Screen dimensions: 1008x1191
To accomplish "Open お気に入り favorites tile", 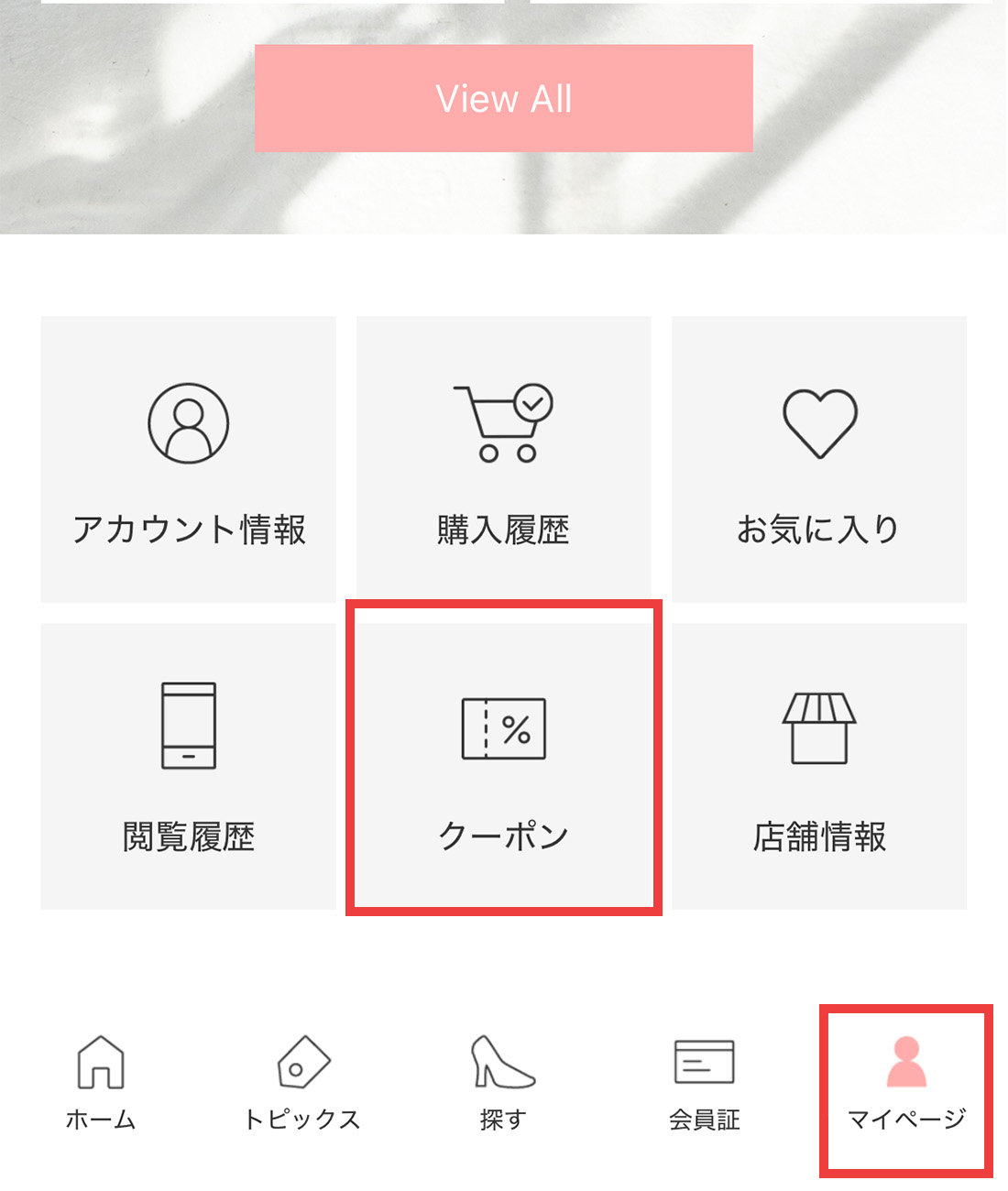I will click(x=818, y=459).
